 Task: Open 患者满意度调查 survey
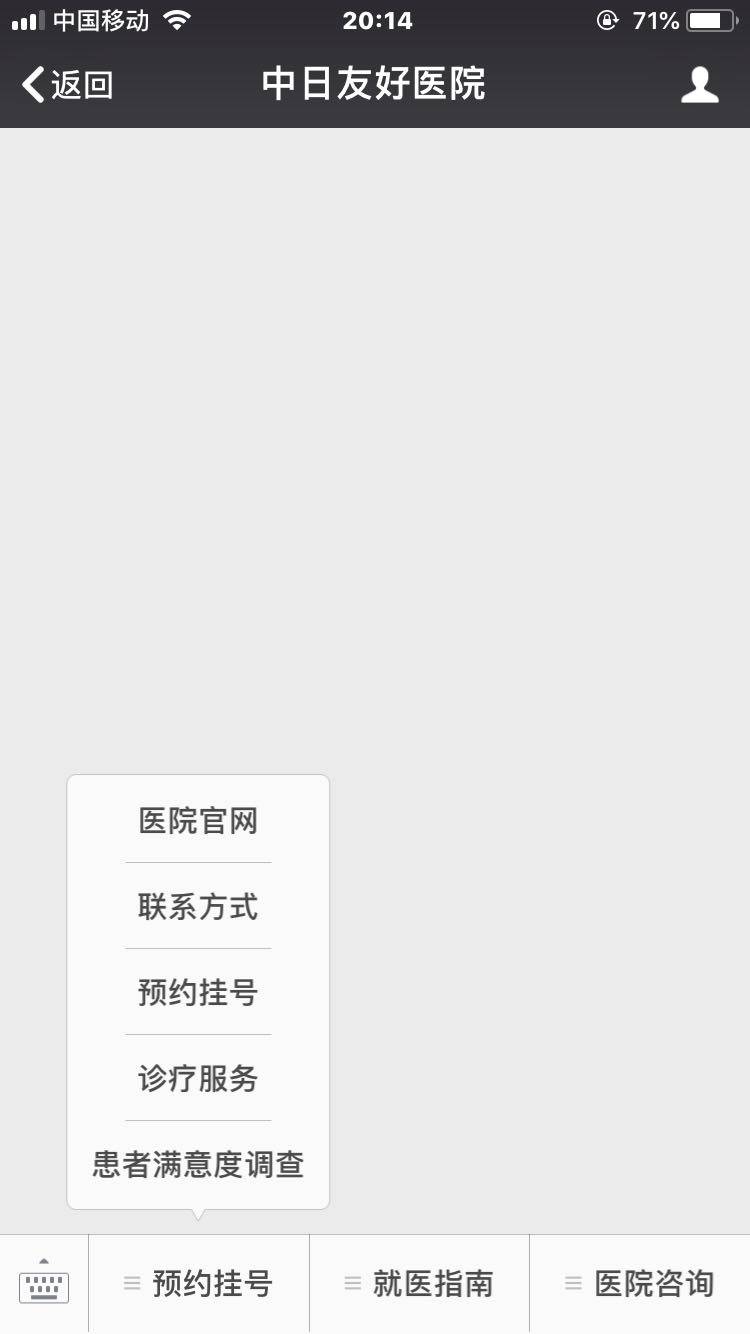[198, 1165]
